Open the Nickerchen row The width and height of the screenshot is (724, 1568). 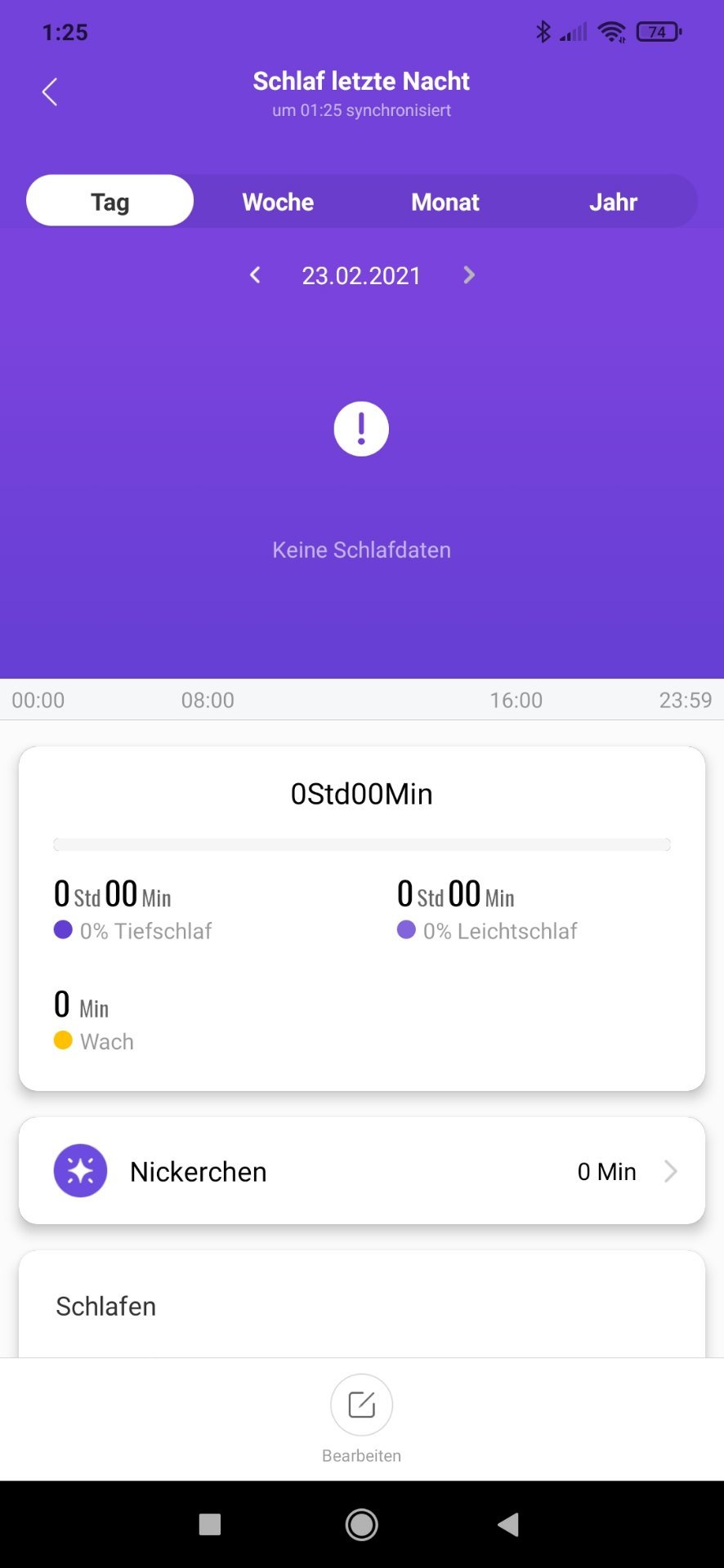click(362, 1171)
